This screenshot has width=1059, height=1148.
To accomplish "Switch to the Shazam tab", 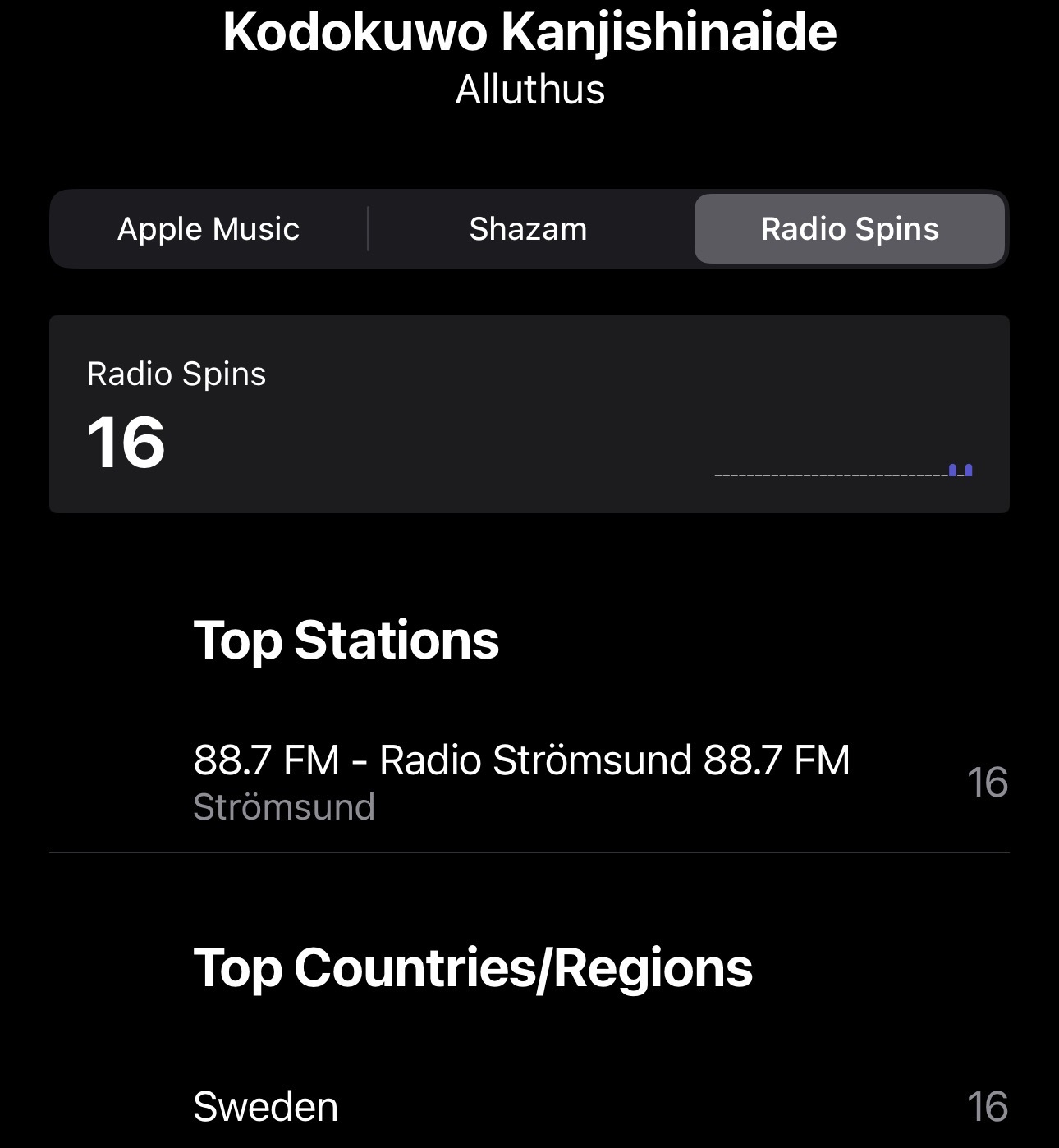I will [x=528, y=229].
